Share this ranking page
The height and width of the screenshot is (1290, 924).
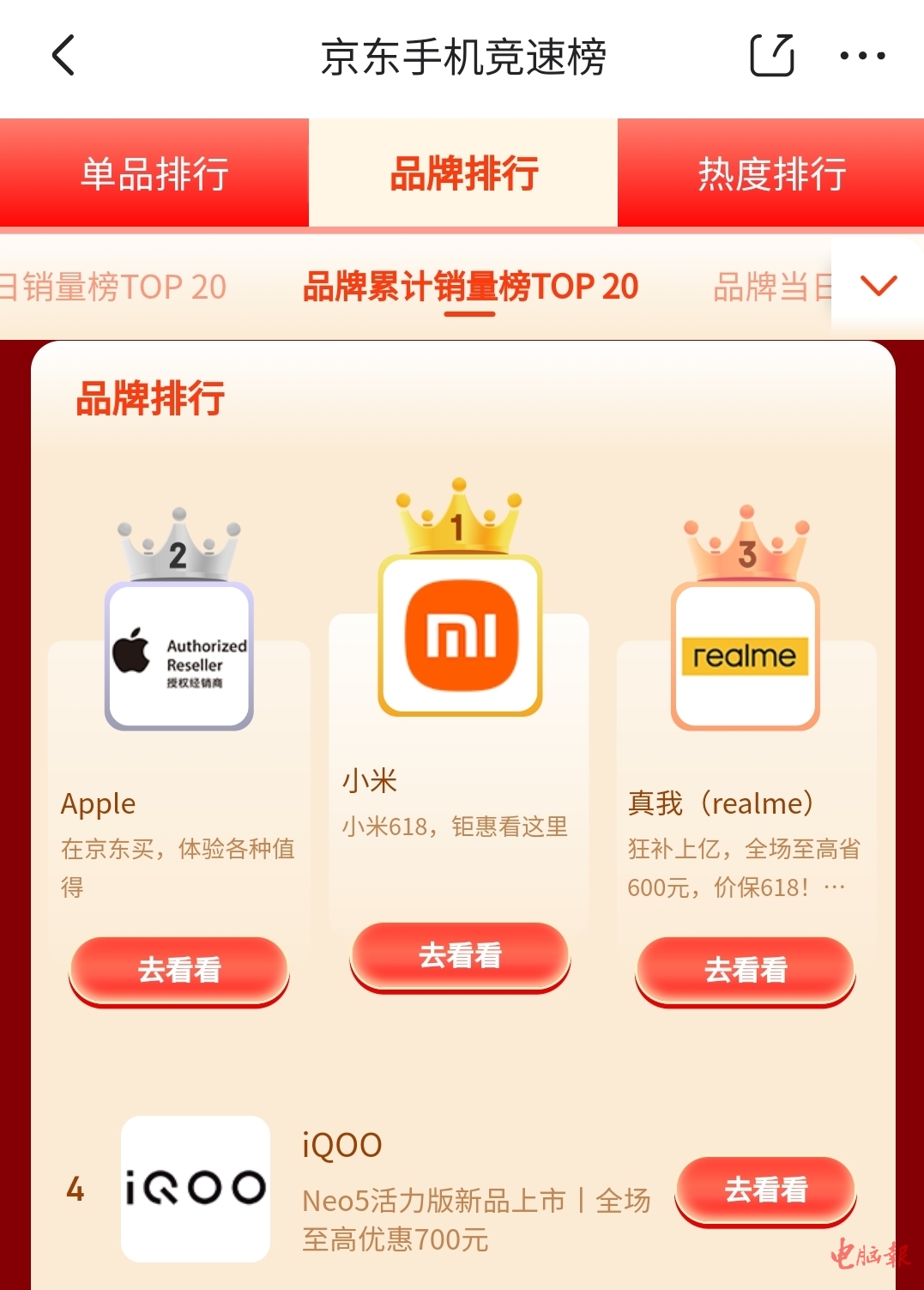[x=771, y=56]
